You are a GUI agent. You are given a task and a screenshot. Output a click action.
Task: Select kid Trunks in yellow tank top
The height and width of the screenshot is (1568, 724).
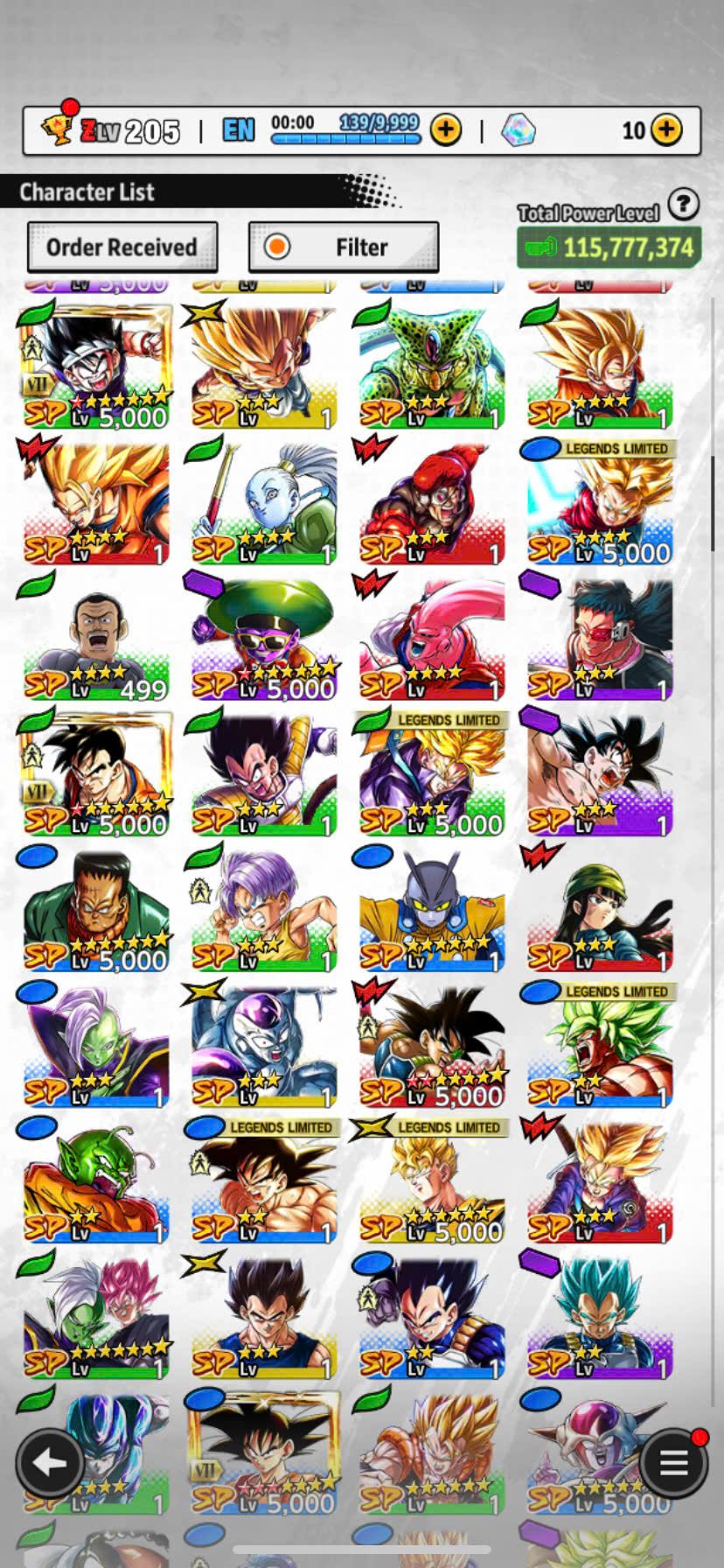click(263, 910)
